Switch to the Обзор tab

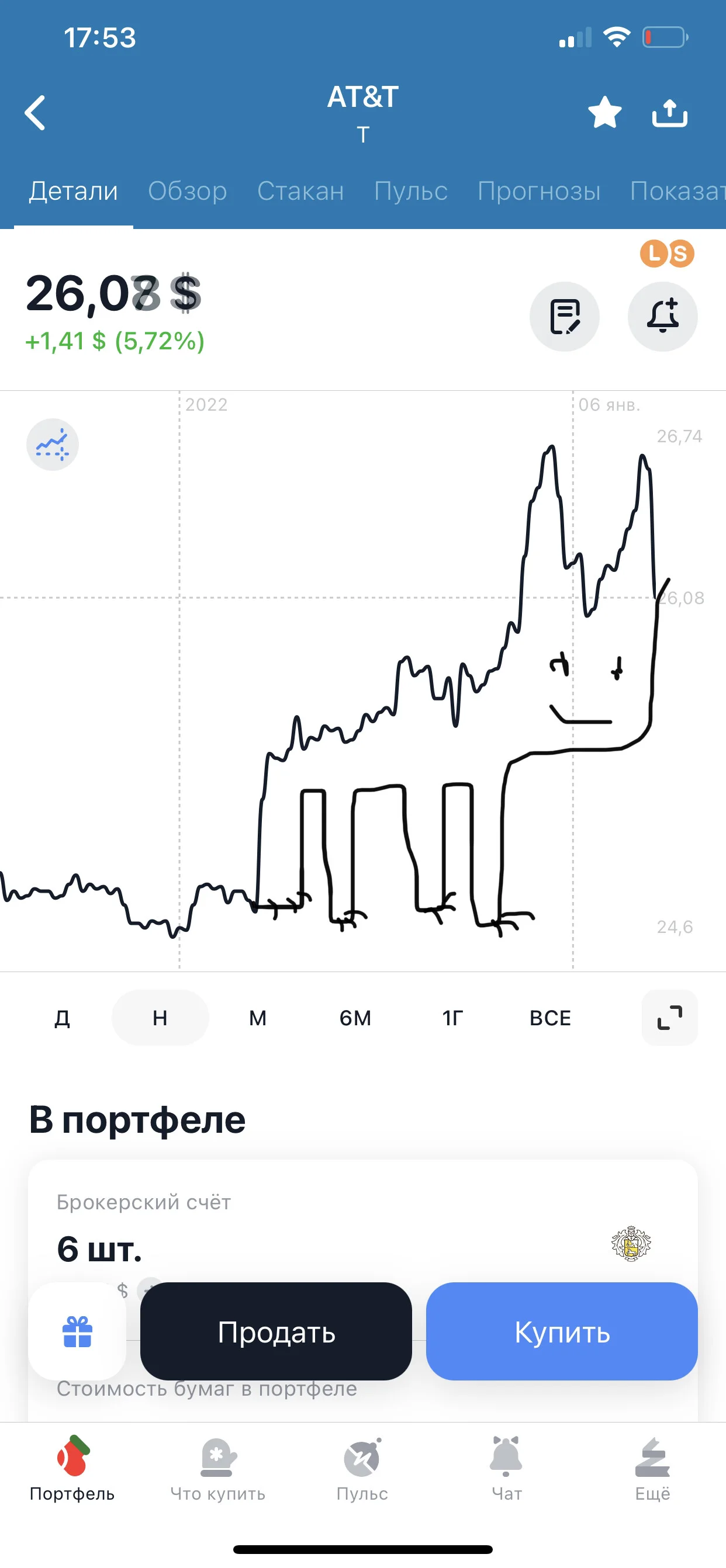click(x=188, y=191)
